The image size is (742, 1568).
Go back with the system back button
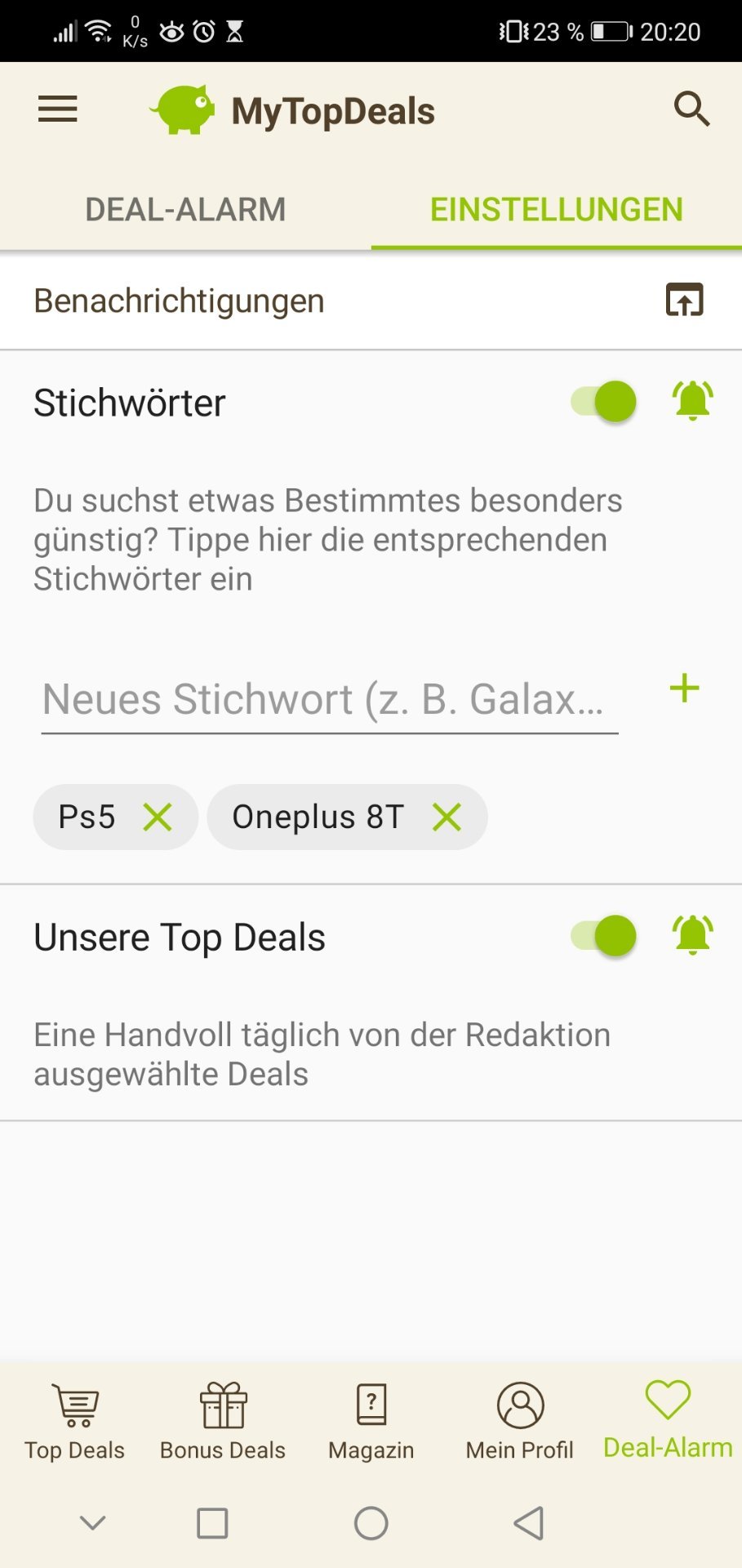pyautogui.click(x=529, y=1523)
